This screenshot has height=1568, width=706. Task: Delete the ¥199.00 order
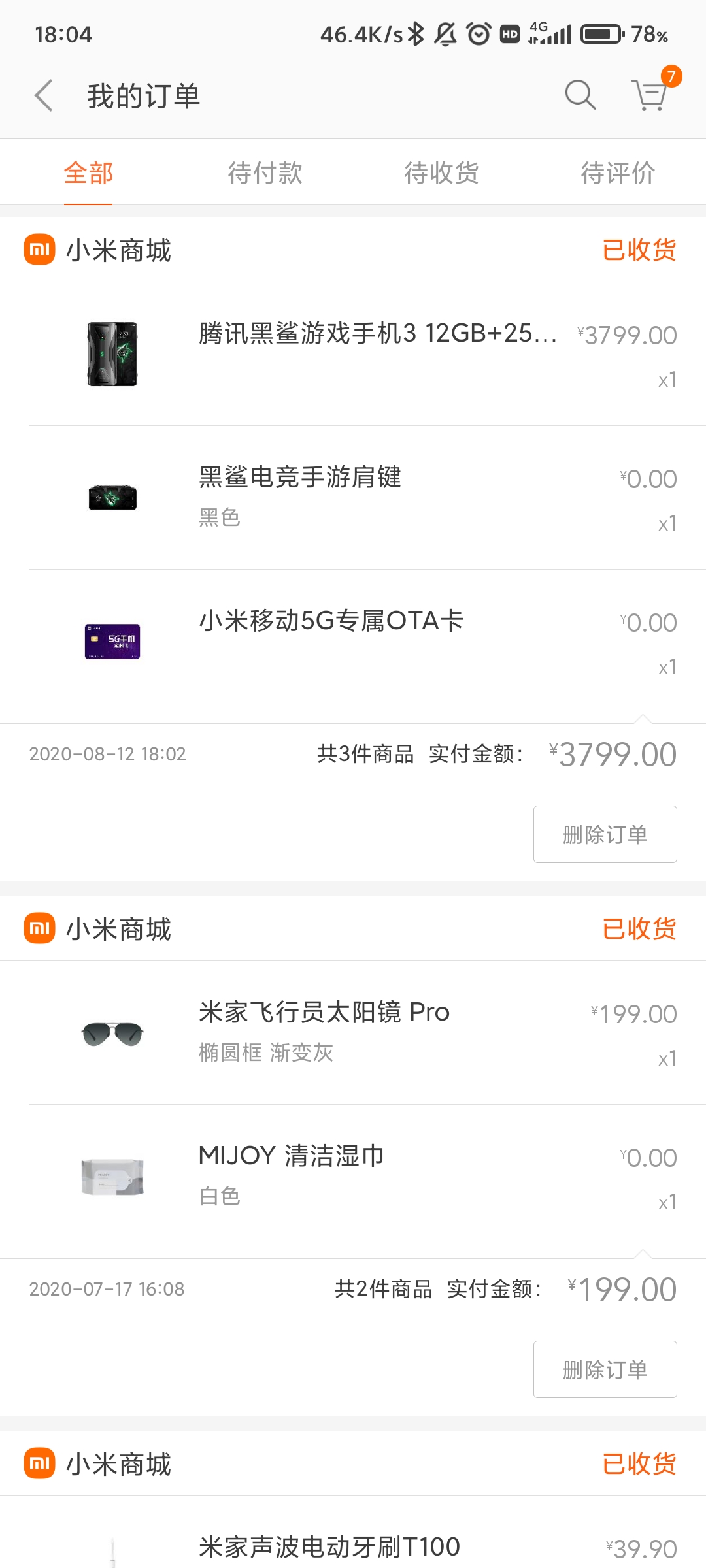605,1369
